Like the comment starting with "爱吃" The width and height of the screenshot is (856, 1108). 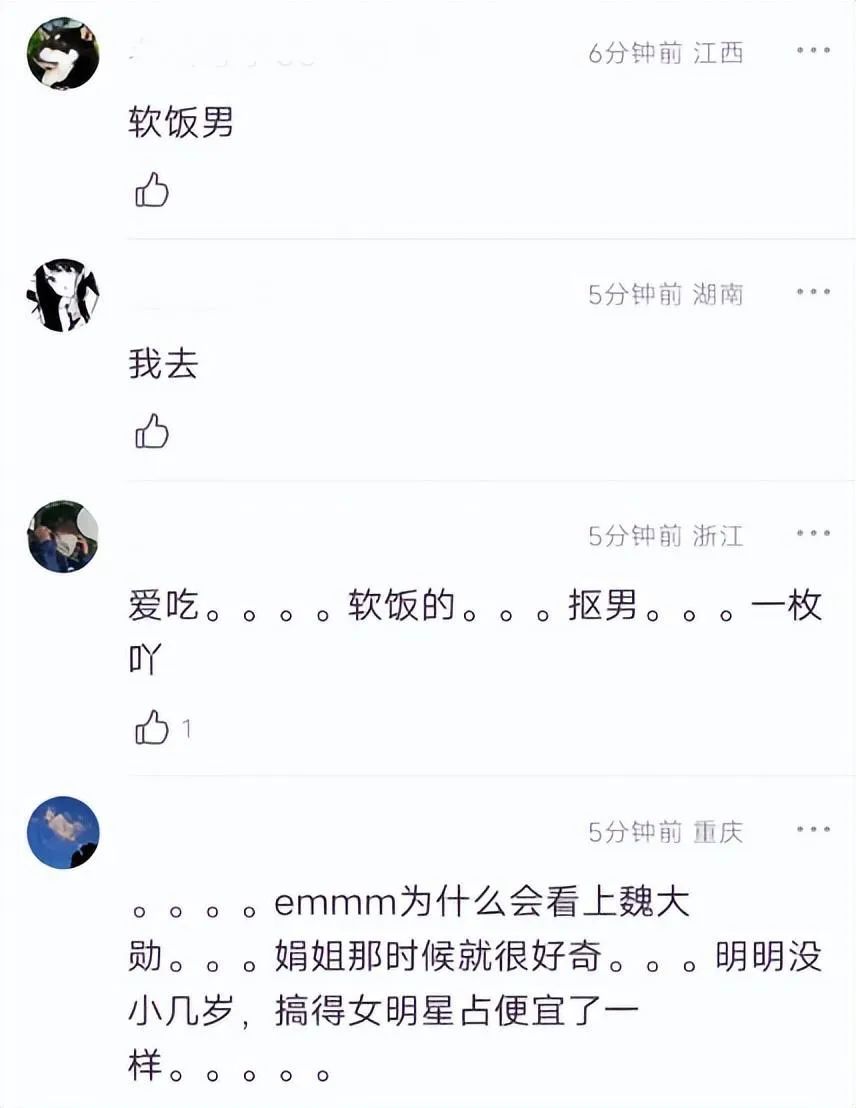coord(152,727)
